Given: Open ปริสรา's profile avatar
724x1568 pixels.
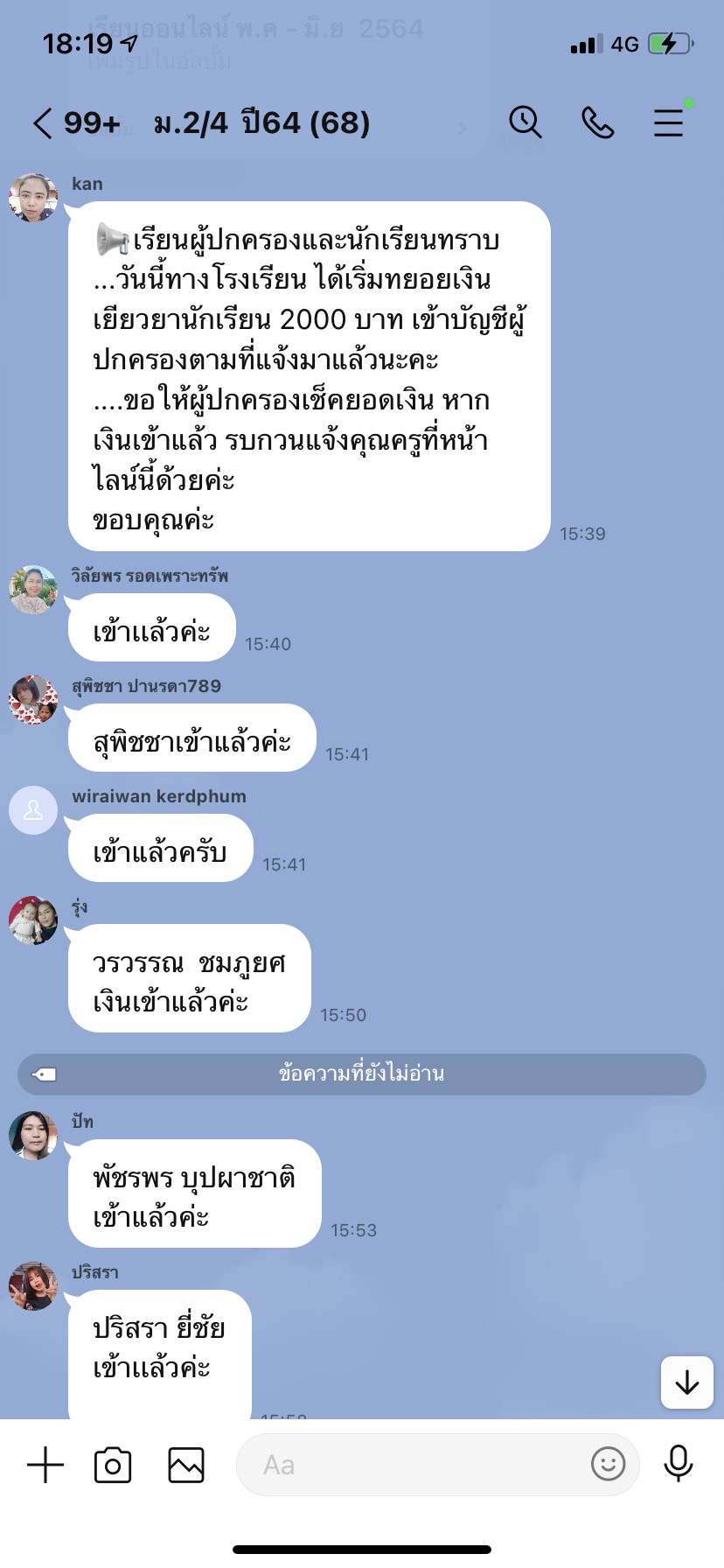Looking at the screenshot, I should pos(33,1286).
